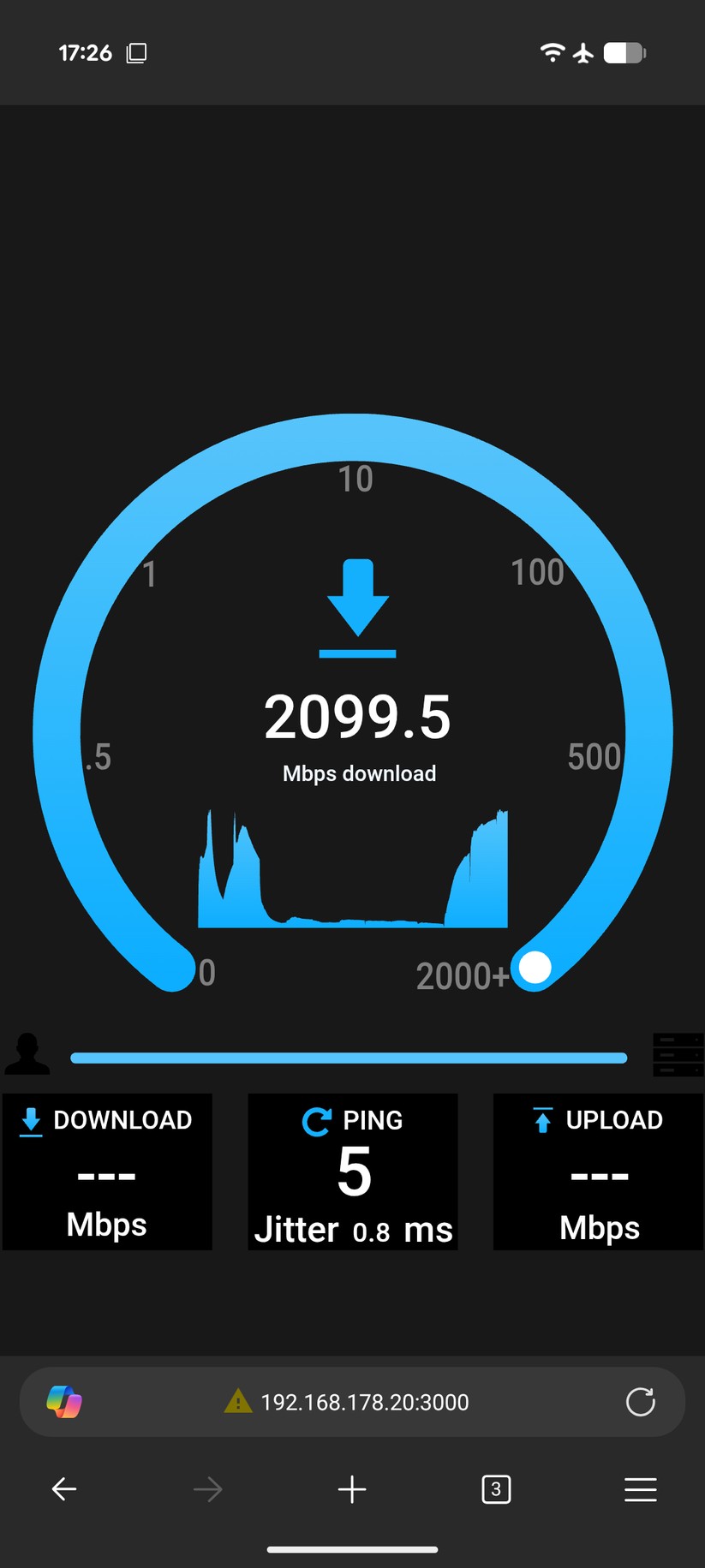
Task: Open the browser menu via hamburger icon
Action: point(641,1489)
